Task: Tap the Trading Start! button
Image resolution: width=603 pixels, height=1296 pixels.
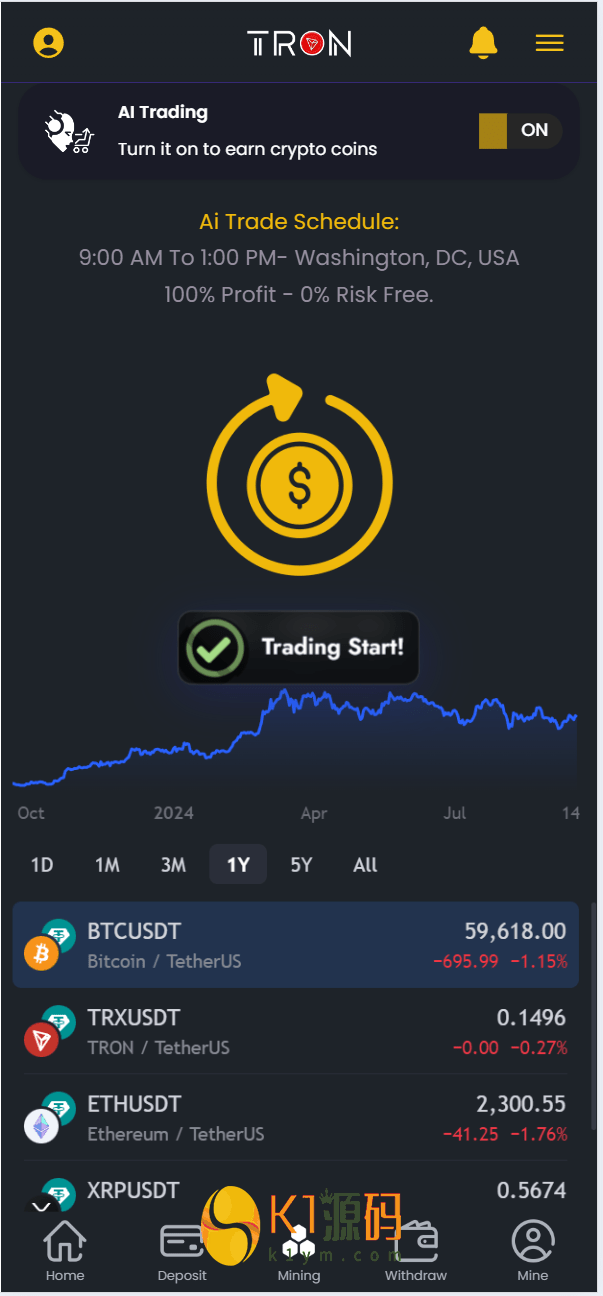Action: pos(298,647)
